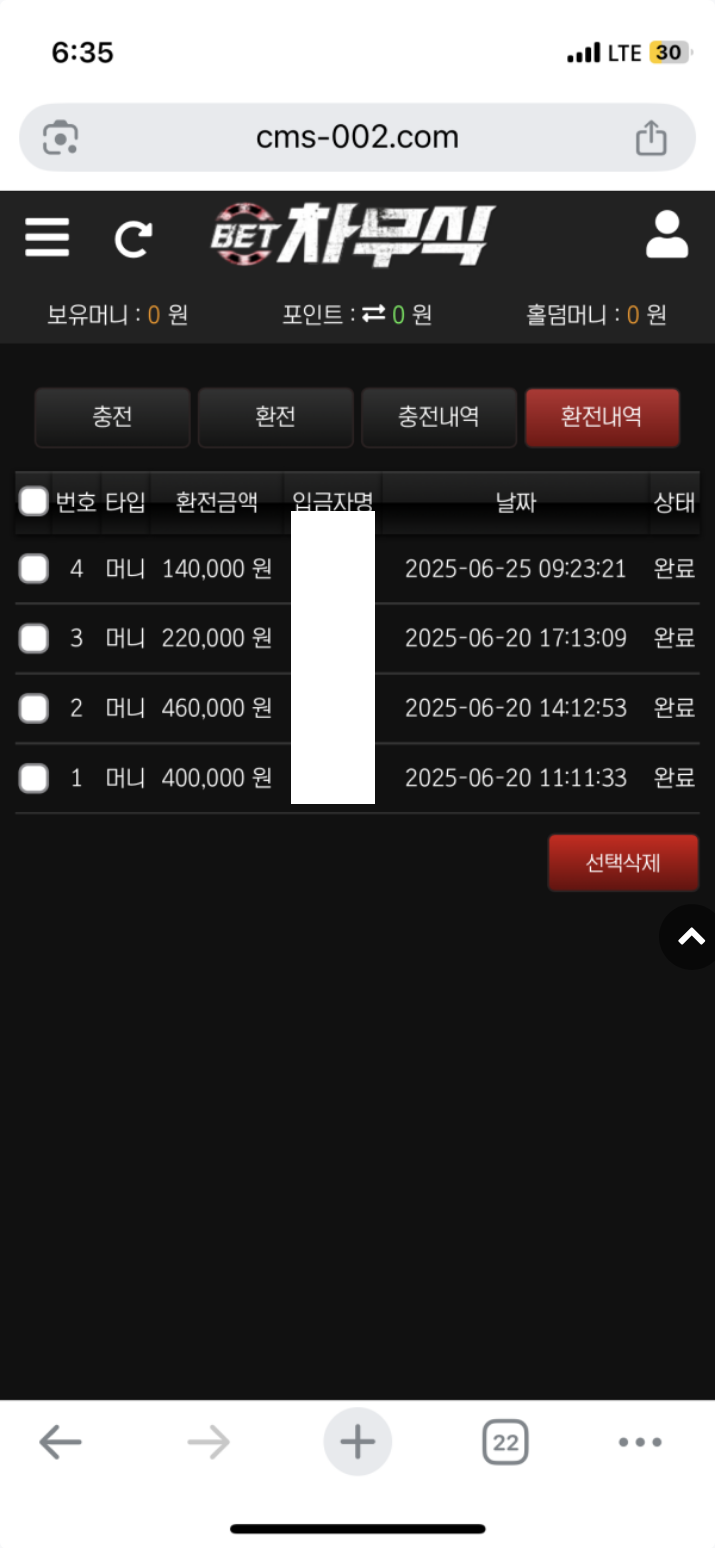
Task: Check the box for the 460,000 원 row
Action: point(34,708)
